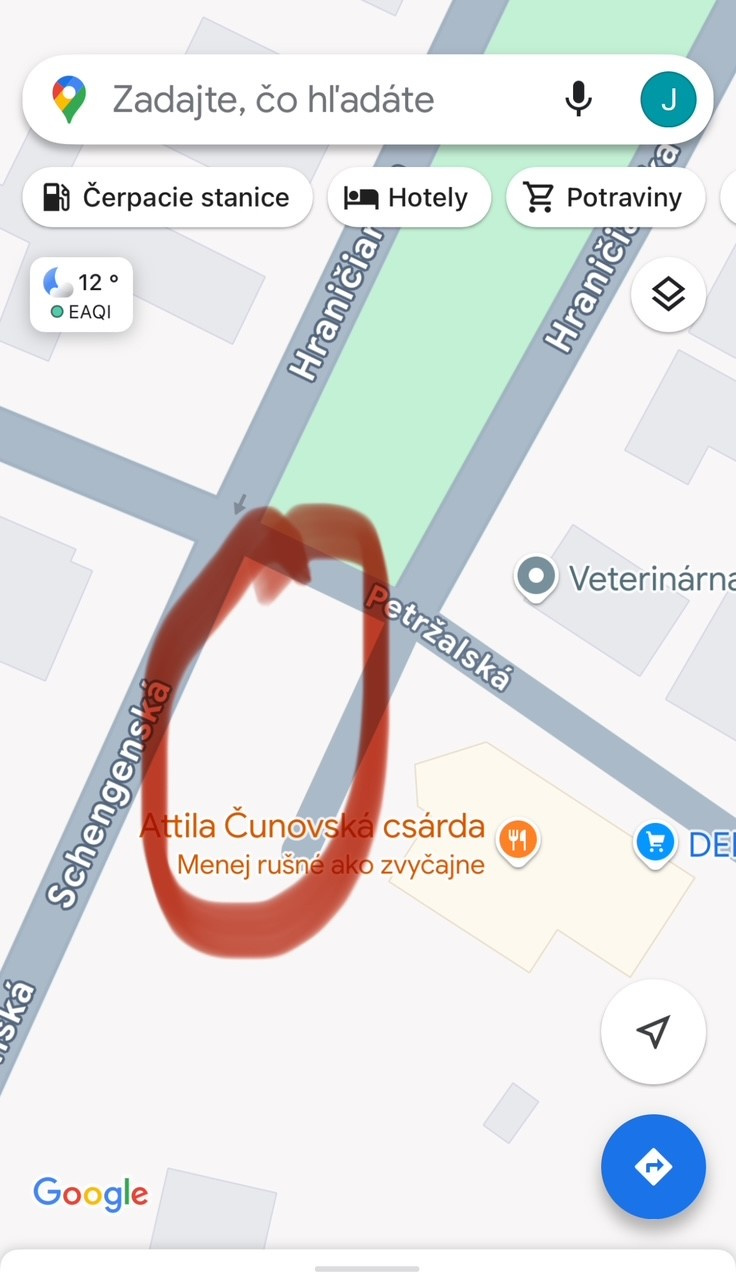Open the weather and EAQI widget
This screenshot has height=1280, width=736.
pos(81,295)
